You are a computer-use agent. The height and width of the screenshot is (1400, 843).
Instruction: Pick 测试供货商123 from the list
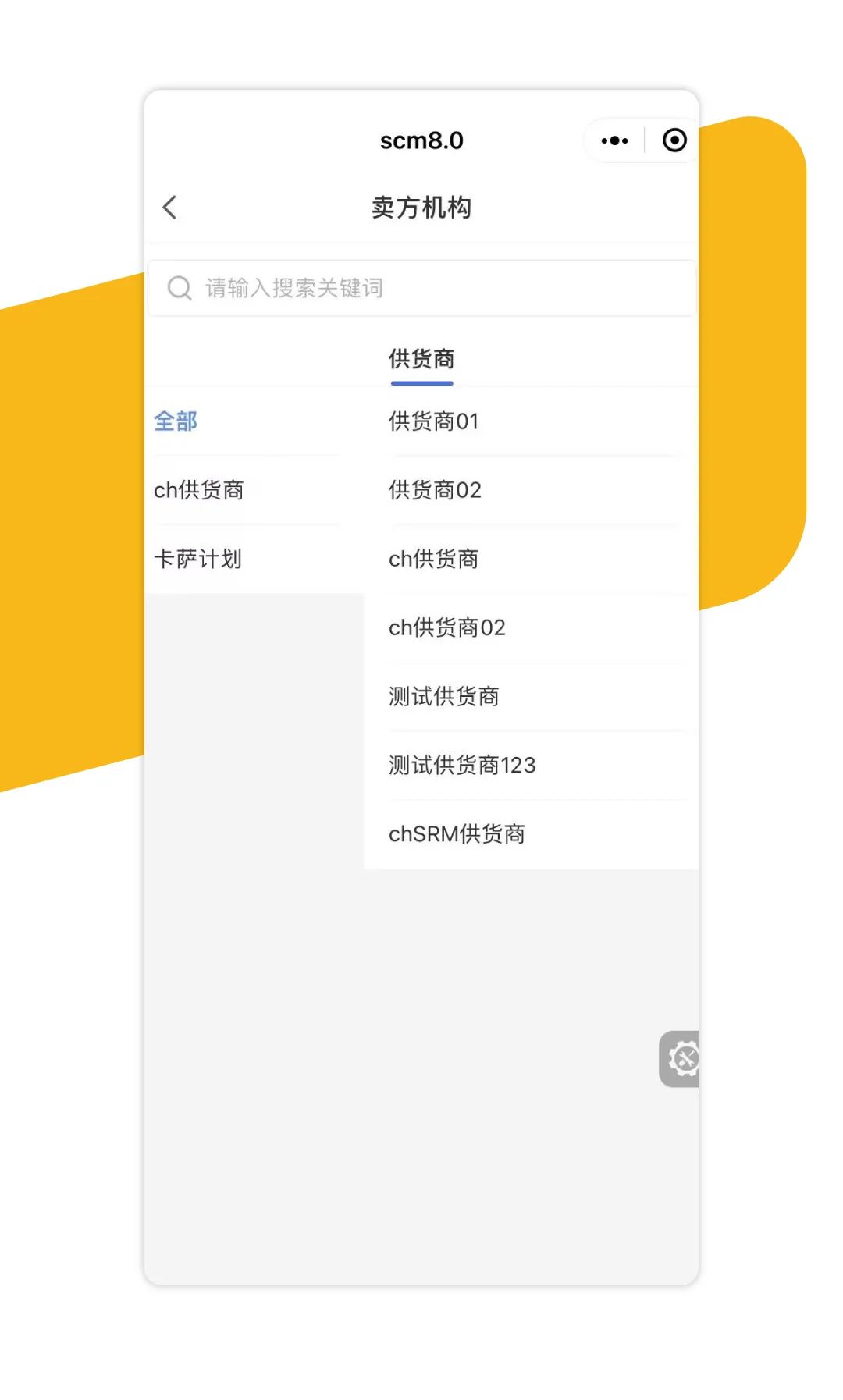pyautogui.click(x=462, y=765)
